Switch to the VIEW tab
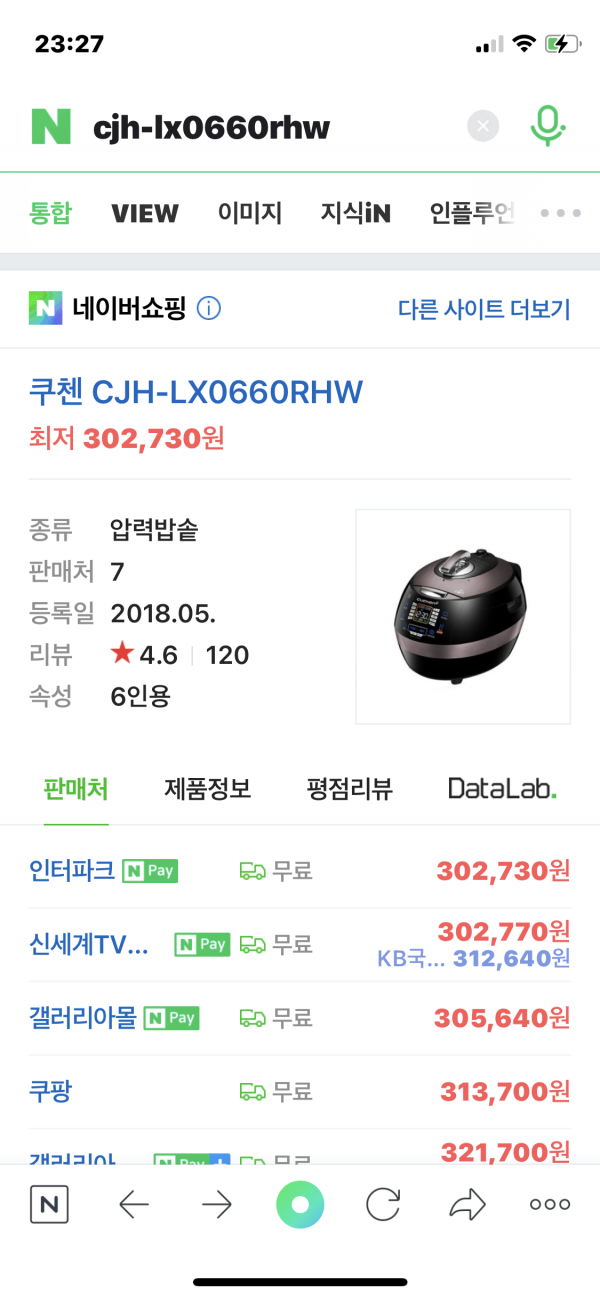600x1299 pixels. (145, 213)
